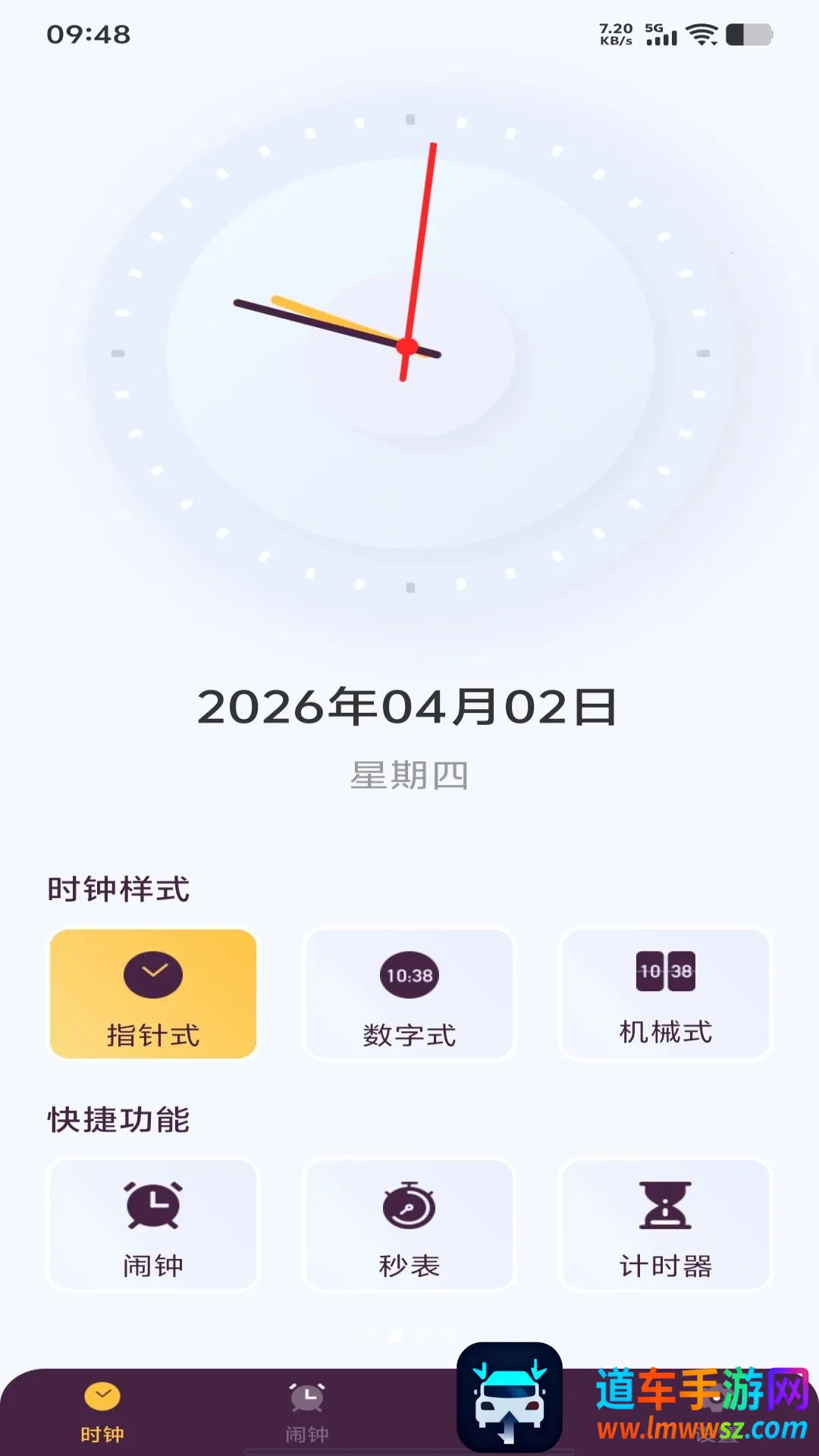This screenshot has height=1456, width=819.
Task: Select the 指针式 analog clock style
Action: point(153,994)
